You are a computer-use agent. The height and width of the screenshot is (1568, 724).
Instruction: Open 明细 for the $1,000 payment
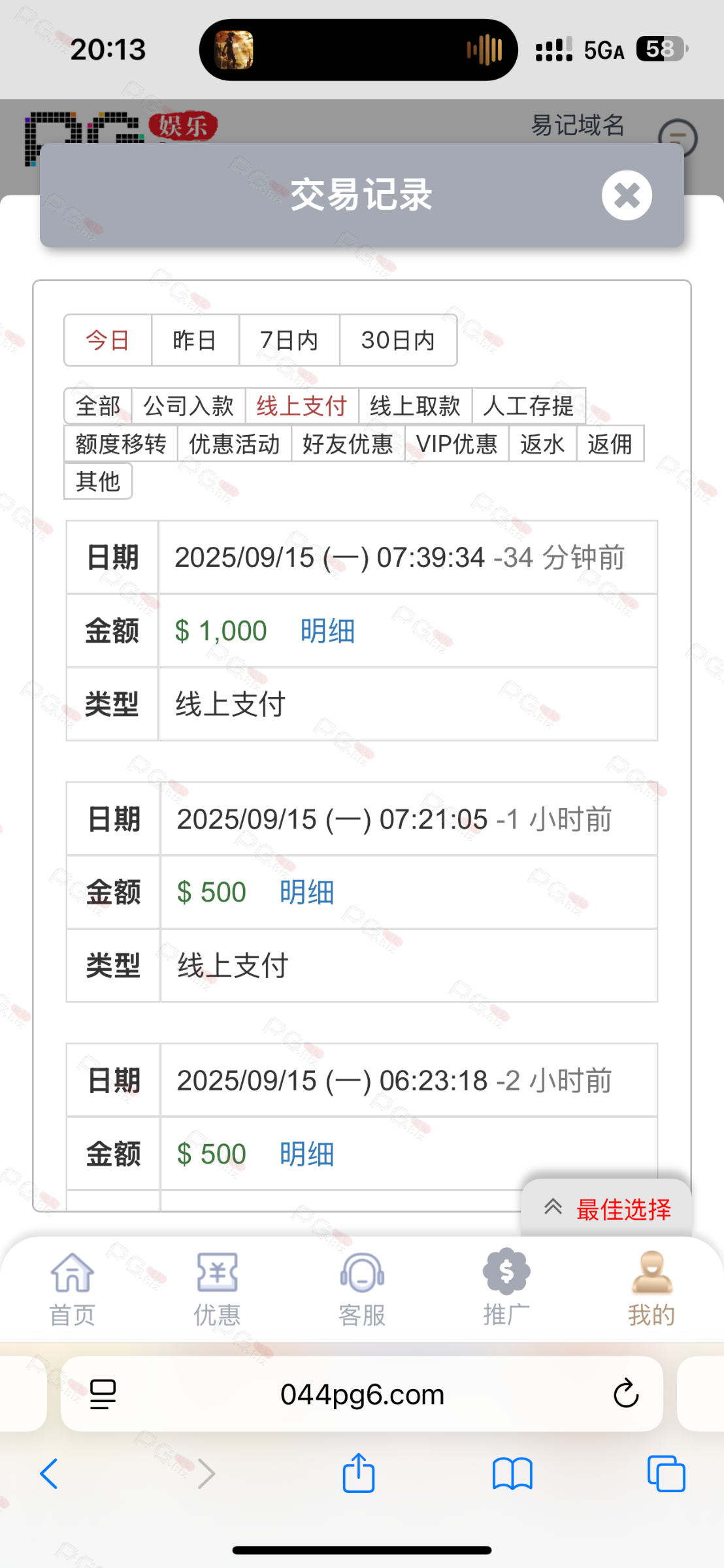point(327,631)
